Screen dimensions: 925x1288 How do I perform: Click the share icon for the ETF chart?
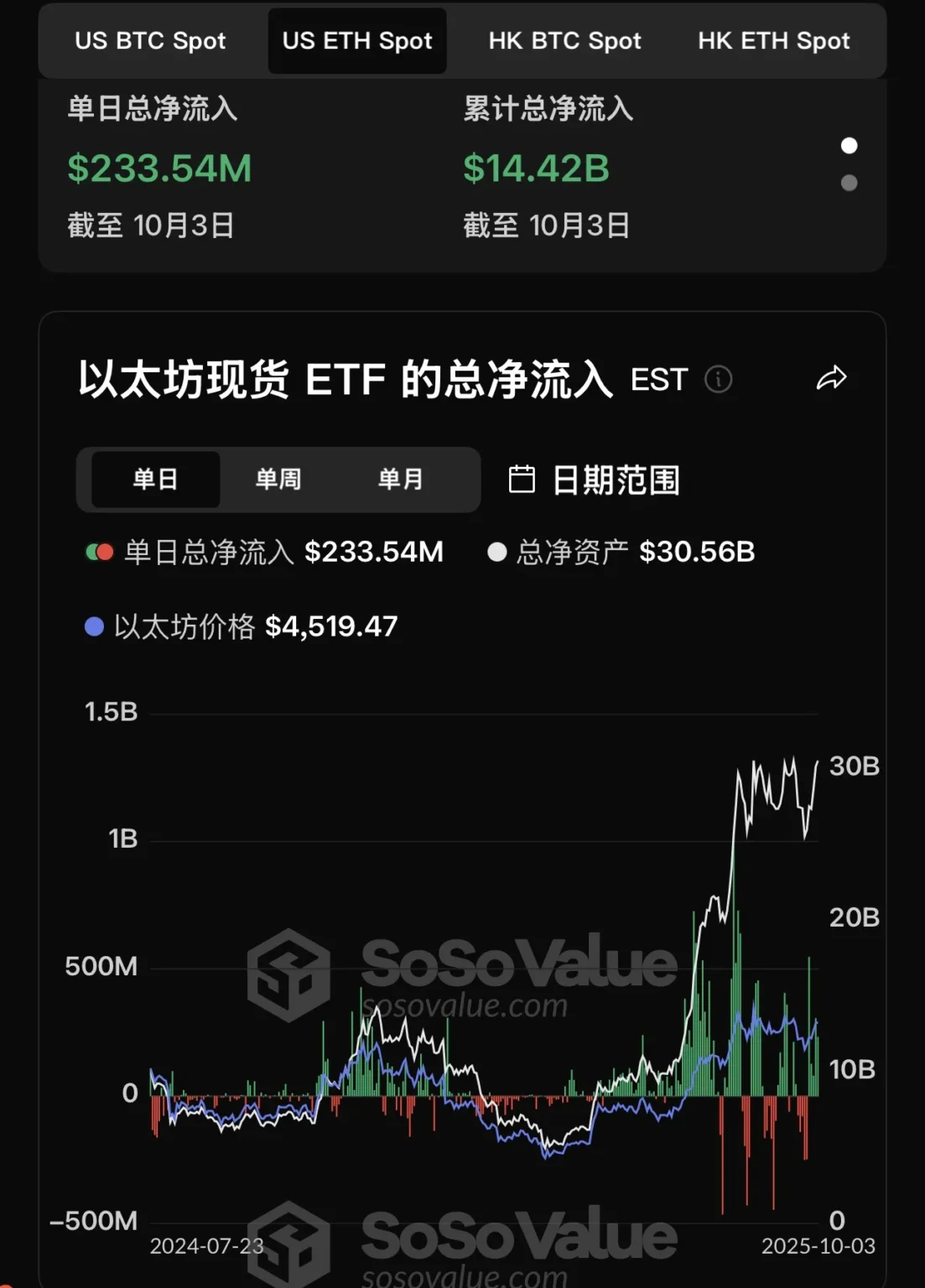[833, 377]
